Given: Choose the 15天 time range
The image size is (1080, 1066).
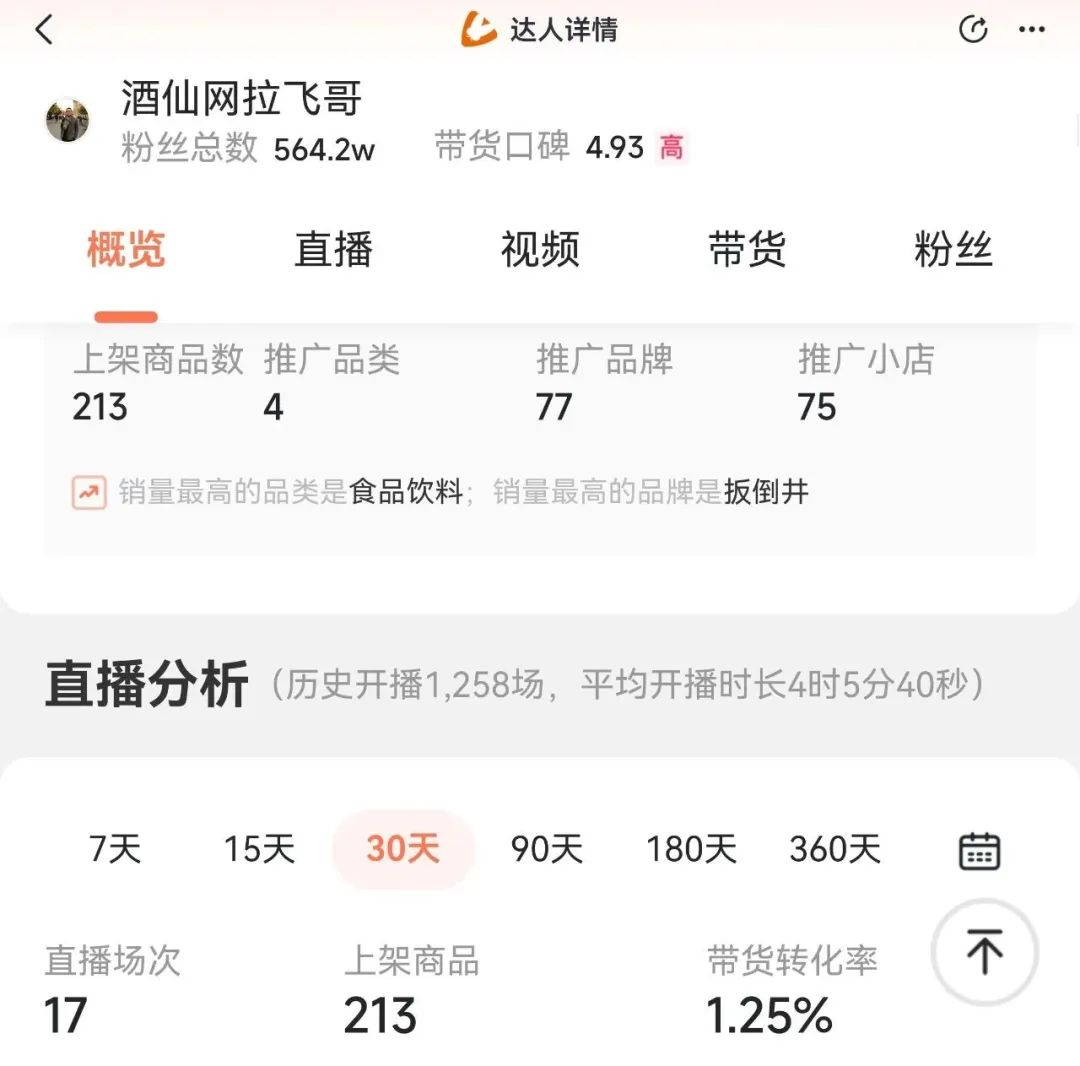Looking at the screenshot, I should [259, 850].
